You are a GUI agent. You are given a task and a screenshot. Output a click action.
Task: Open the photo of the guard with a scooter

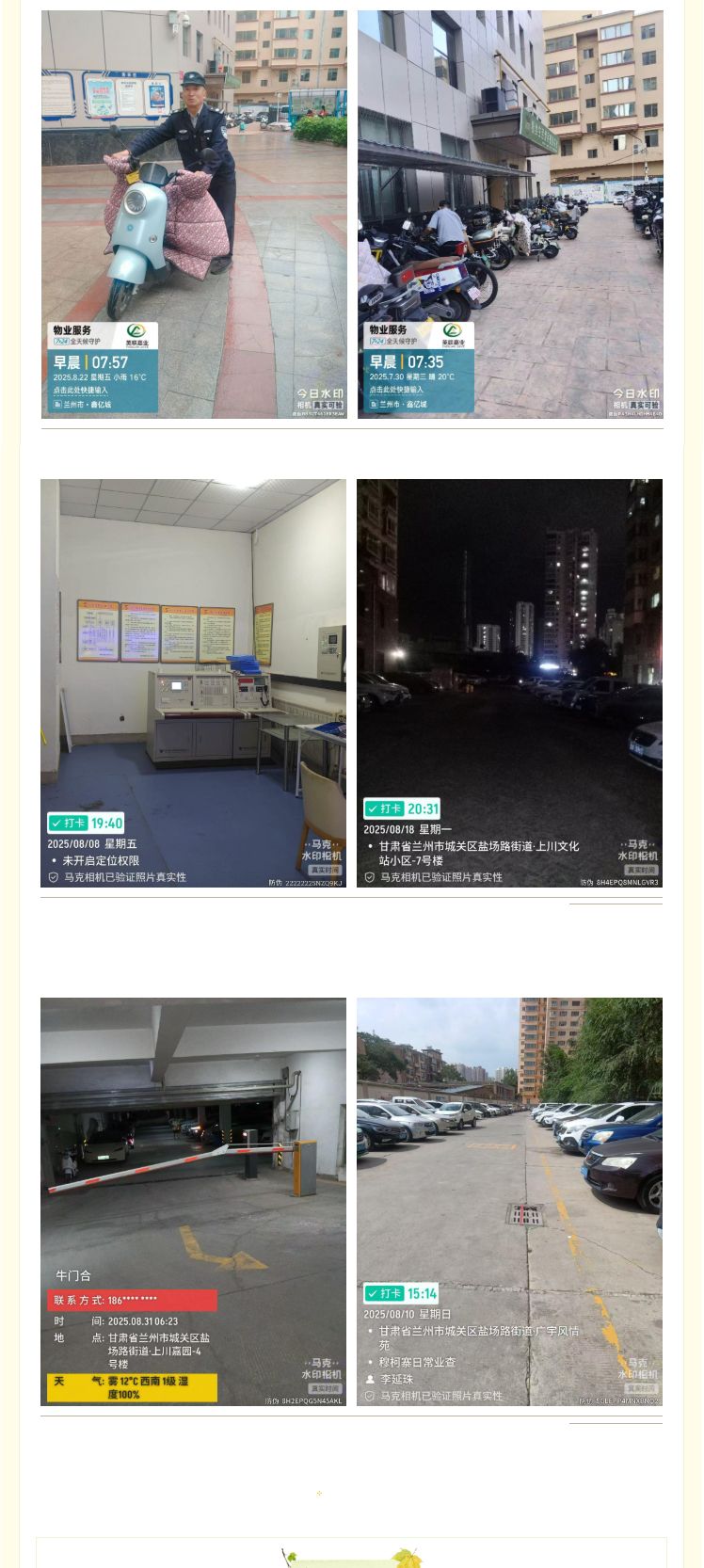click(194, 215)
